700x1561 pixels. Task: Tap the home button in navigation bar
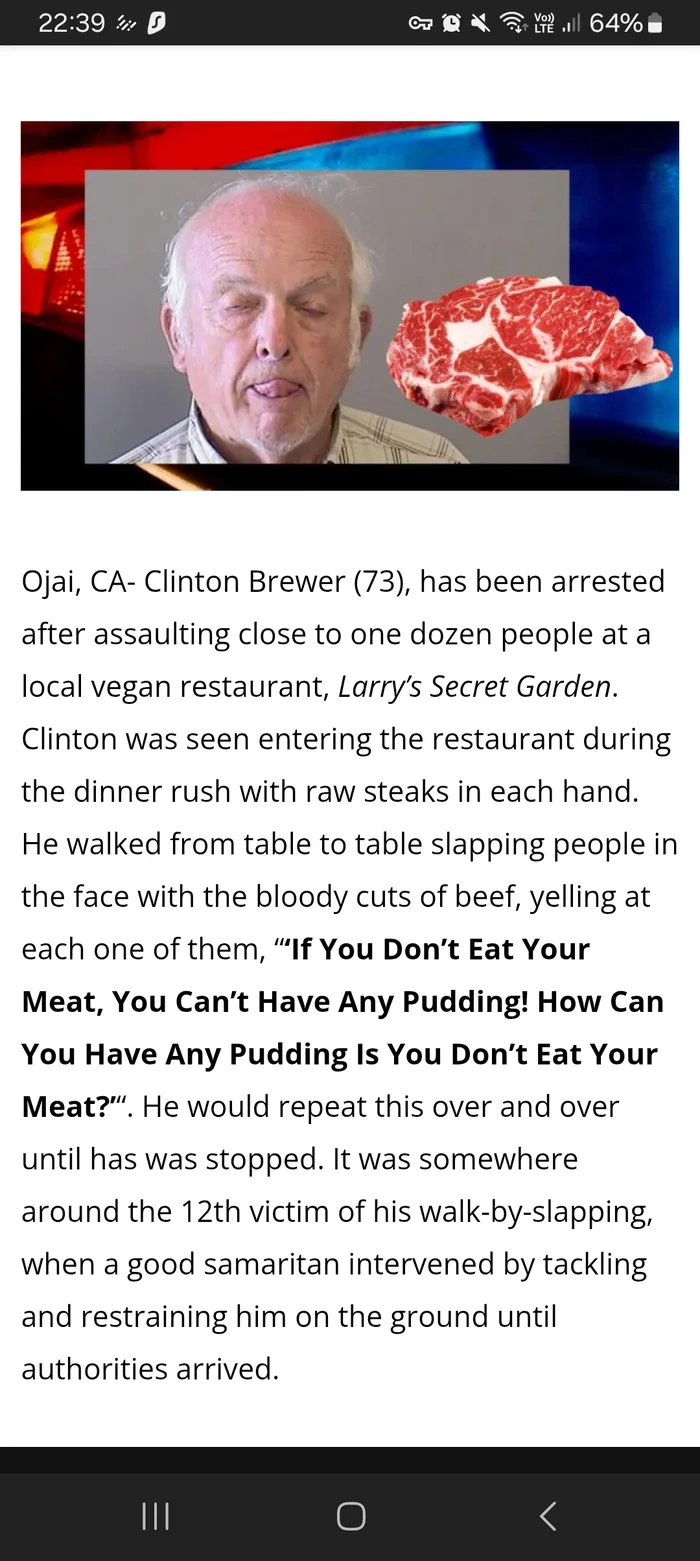351,1516
